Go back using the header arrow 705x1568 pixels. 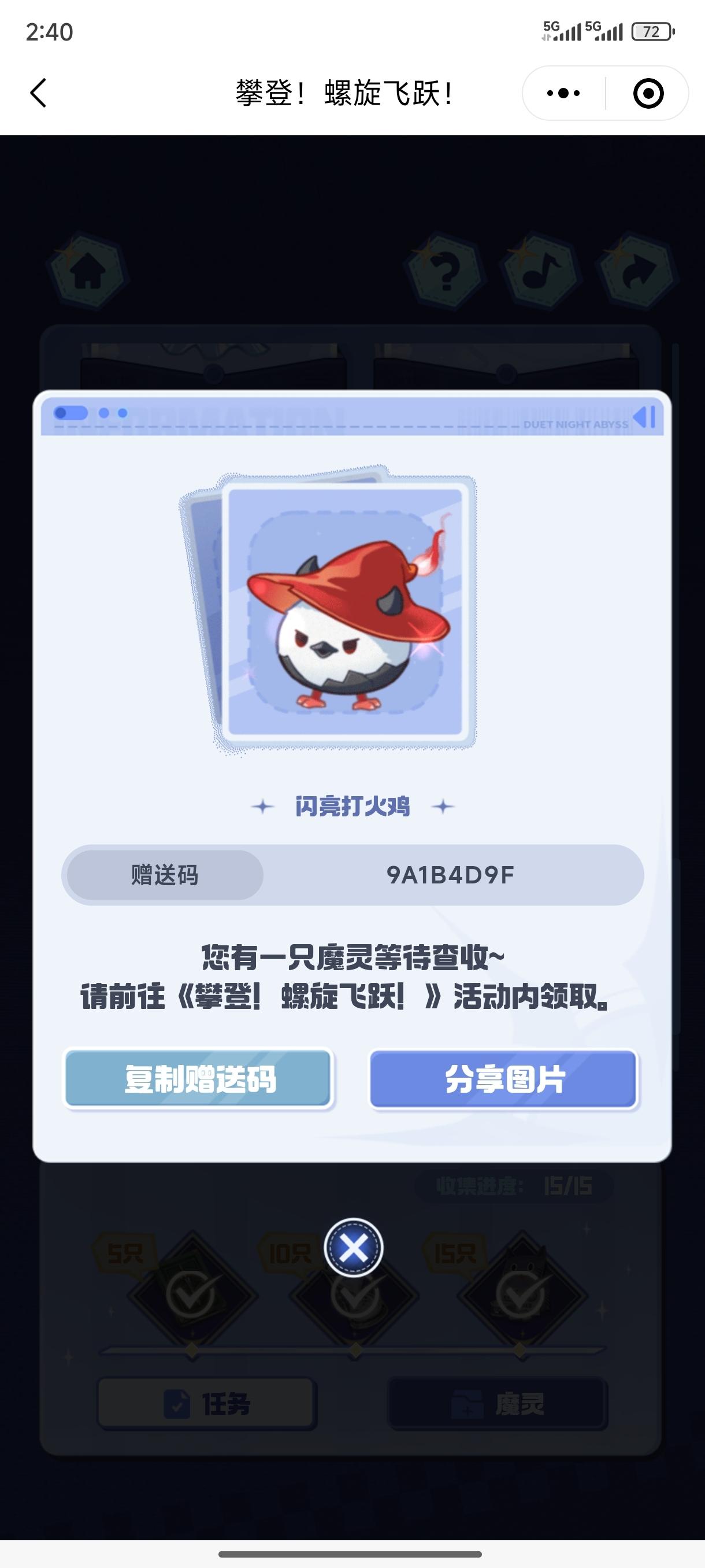pos(38,93)
